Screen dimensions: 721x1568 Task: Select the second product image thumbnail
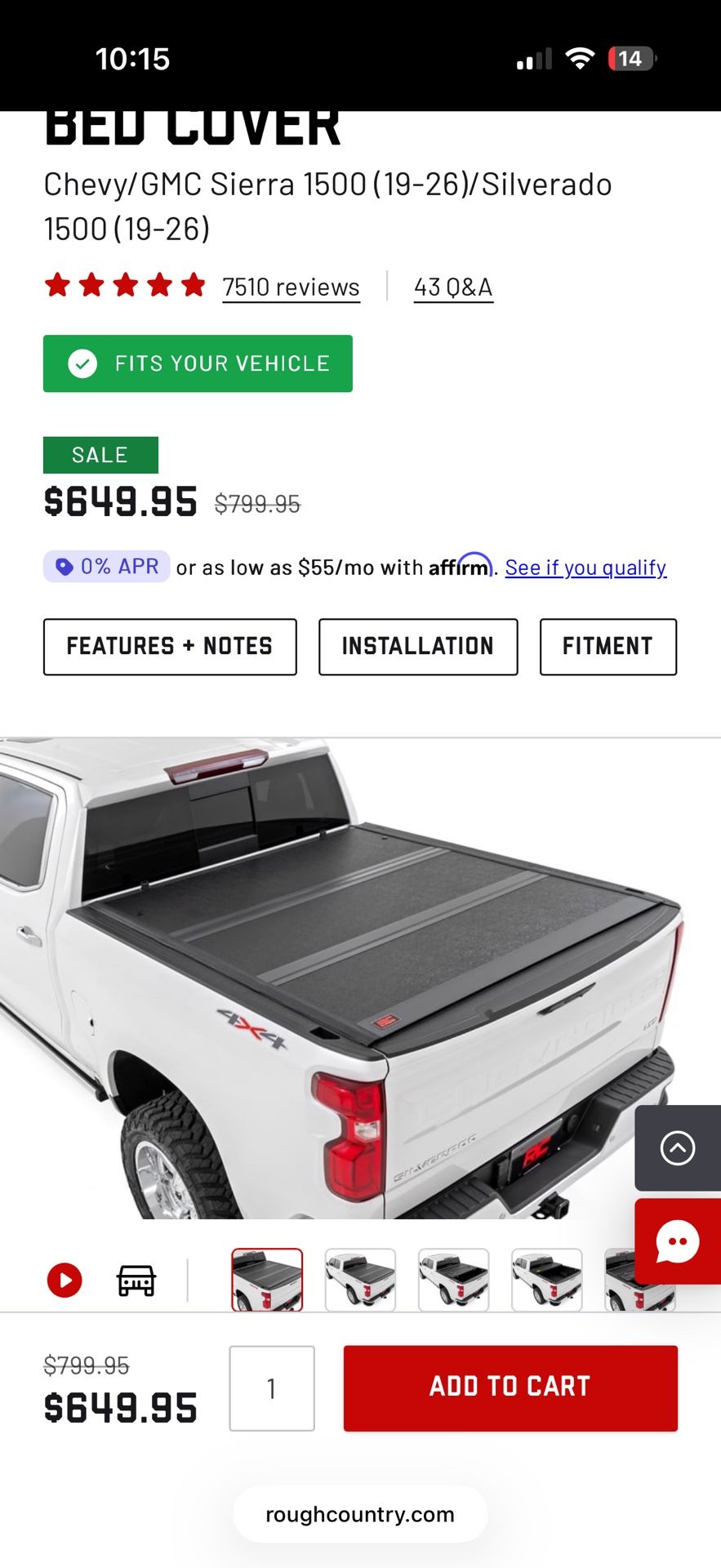pyautogui.click(x=360, y=1280)
